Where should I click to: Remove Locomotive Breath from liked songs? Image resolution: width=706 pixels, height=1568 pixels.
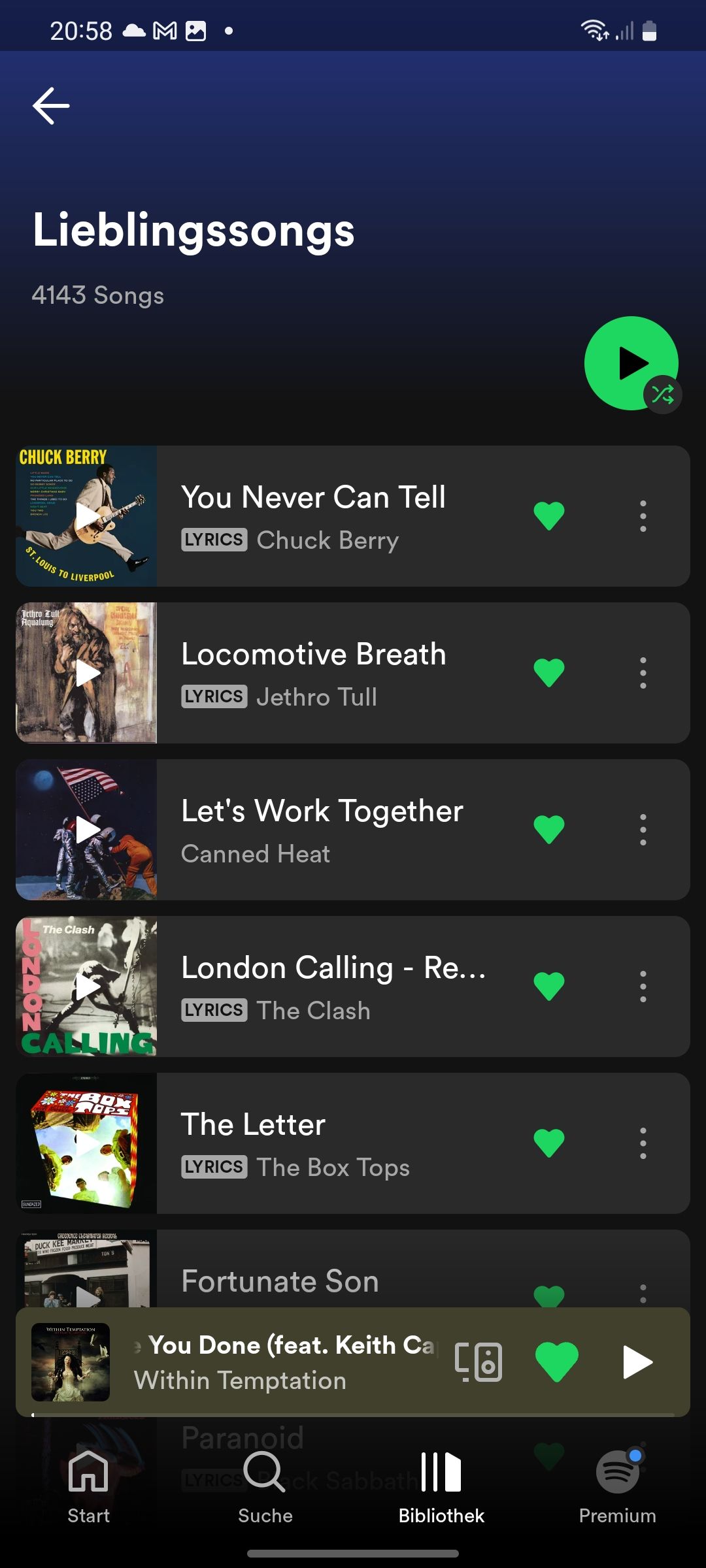pyautogui.click(x=548, y=673)
